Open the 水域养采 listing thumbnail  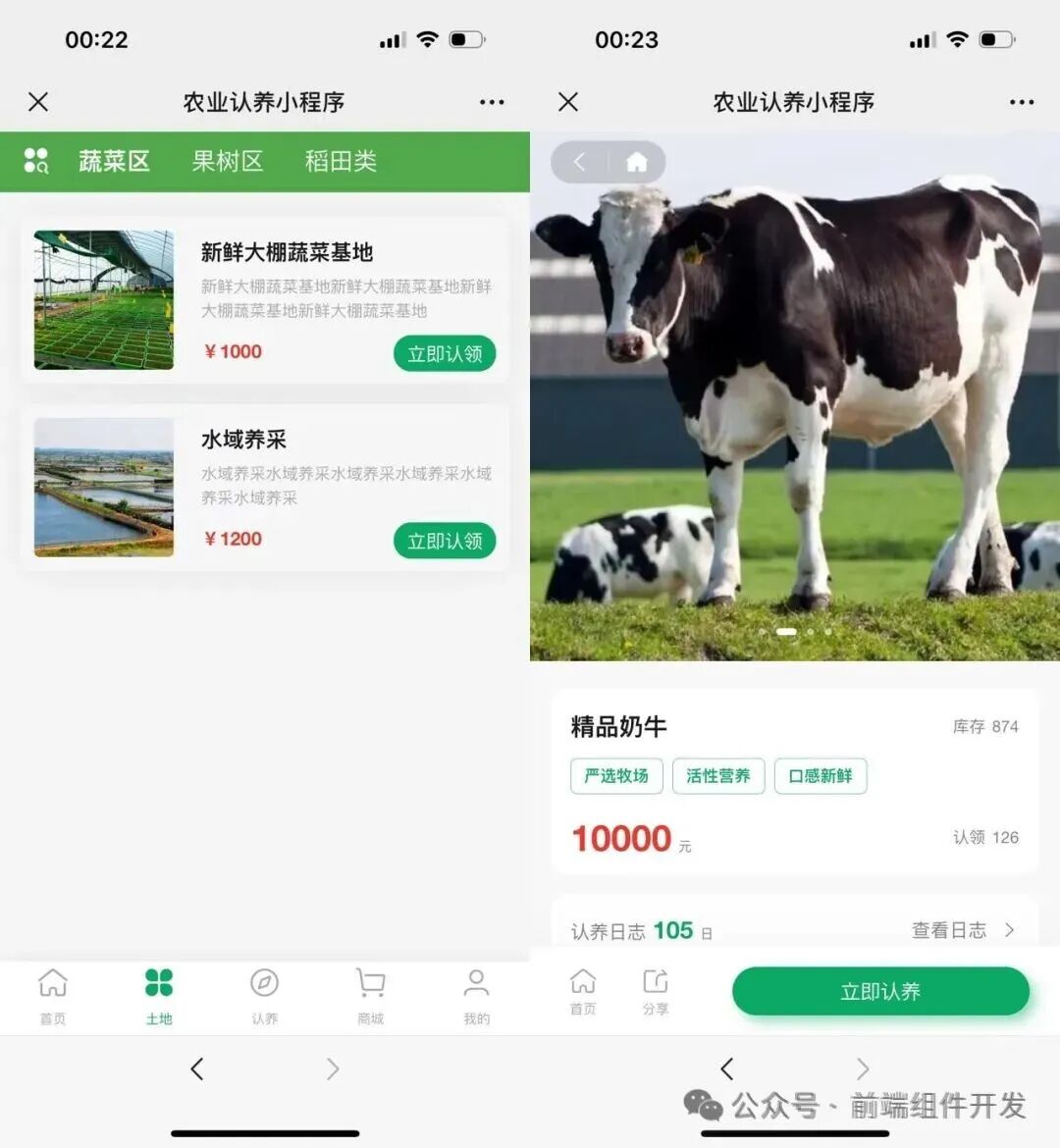click(x=103, y=487)
